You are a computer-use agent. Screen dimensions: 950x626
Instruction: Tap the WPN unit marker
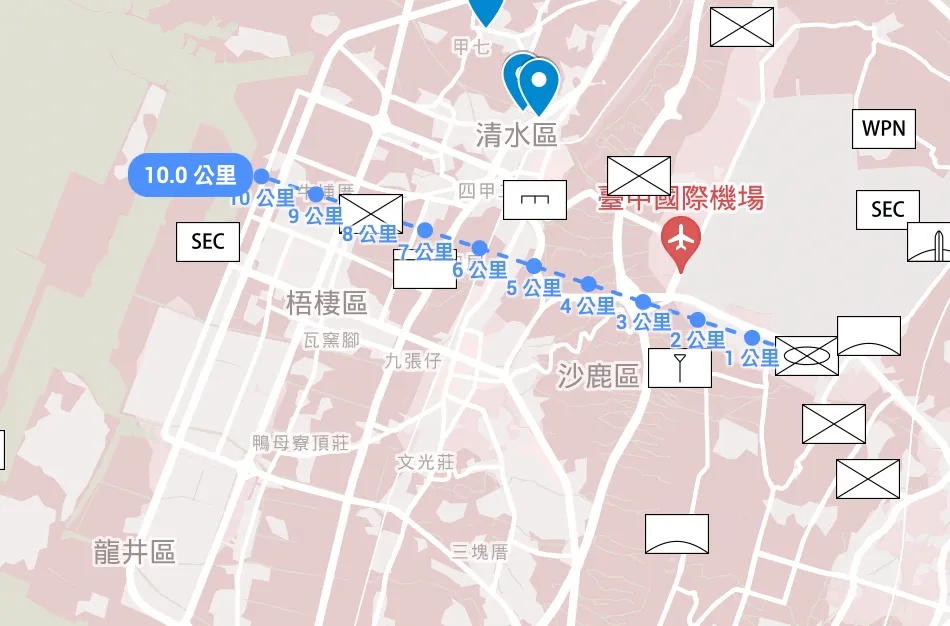point(884,129)
